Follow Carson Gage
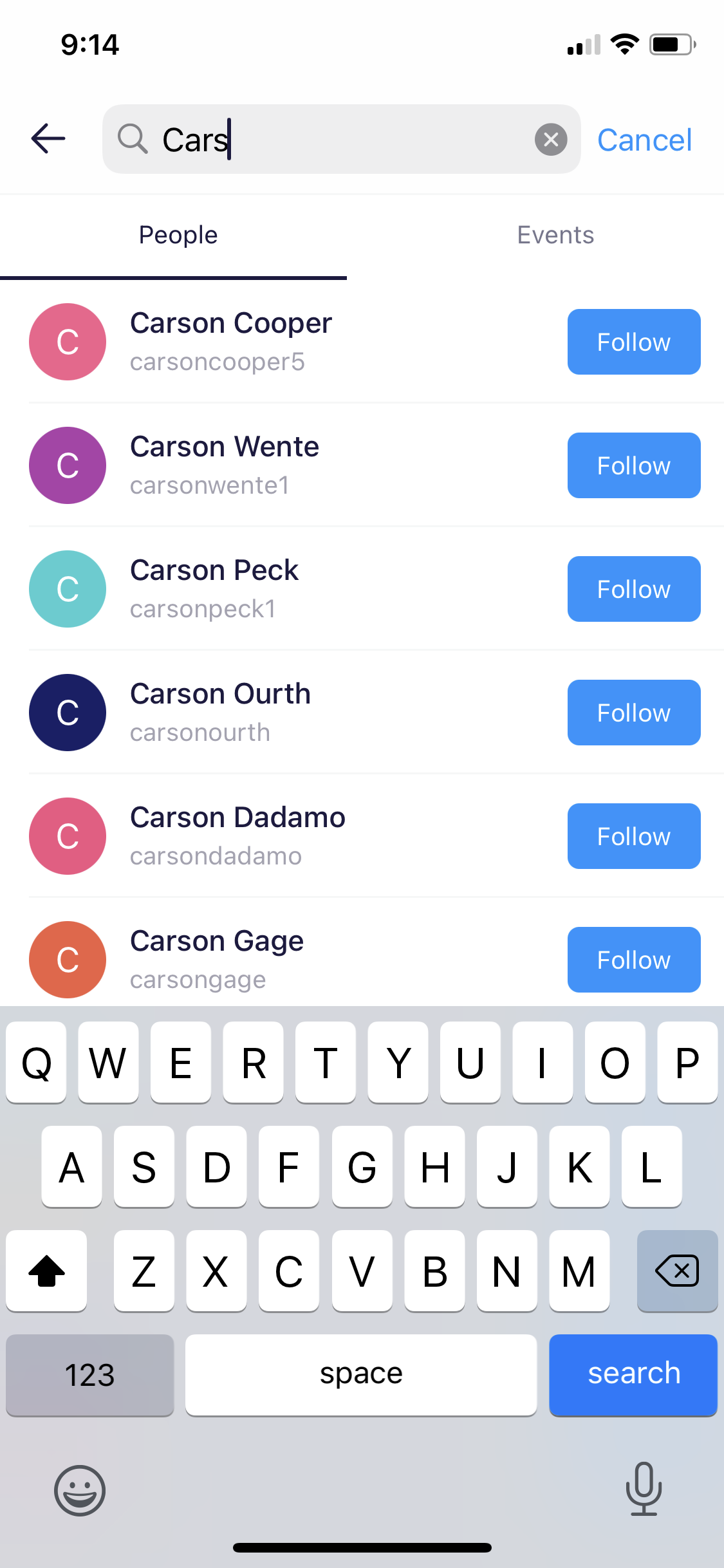This screenshot has height=1568, width=724. [633, 960]
